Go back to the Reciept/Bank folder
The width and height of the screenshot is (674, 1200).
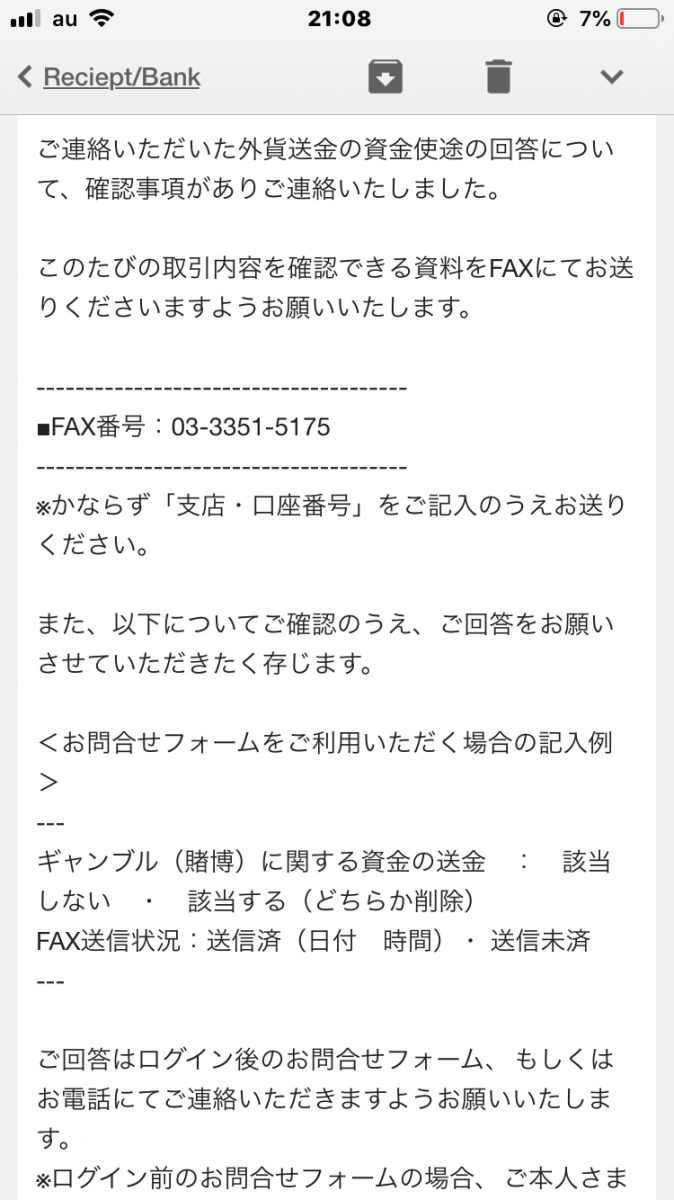pos(109,77)
